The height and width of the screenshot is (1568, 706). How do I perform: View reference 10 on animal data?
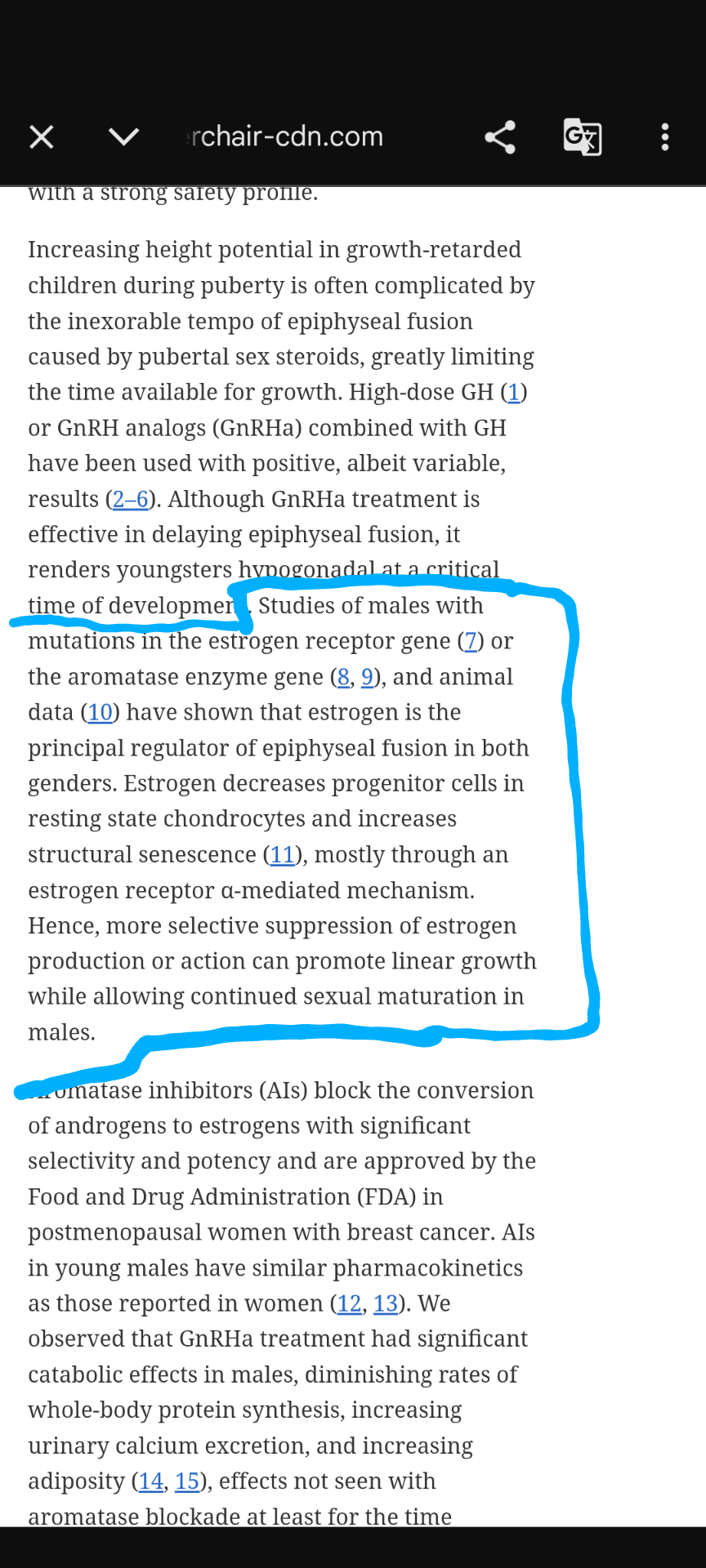coord(100,713)
